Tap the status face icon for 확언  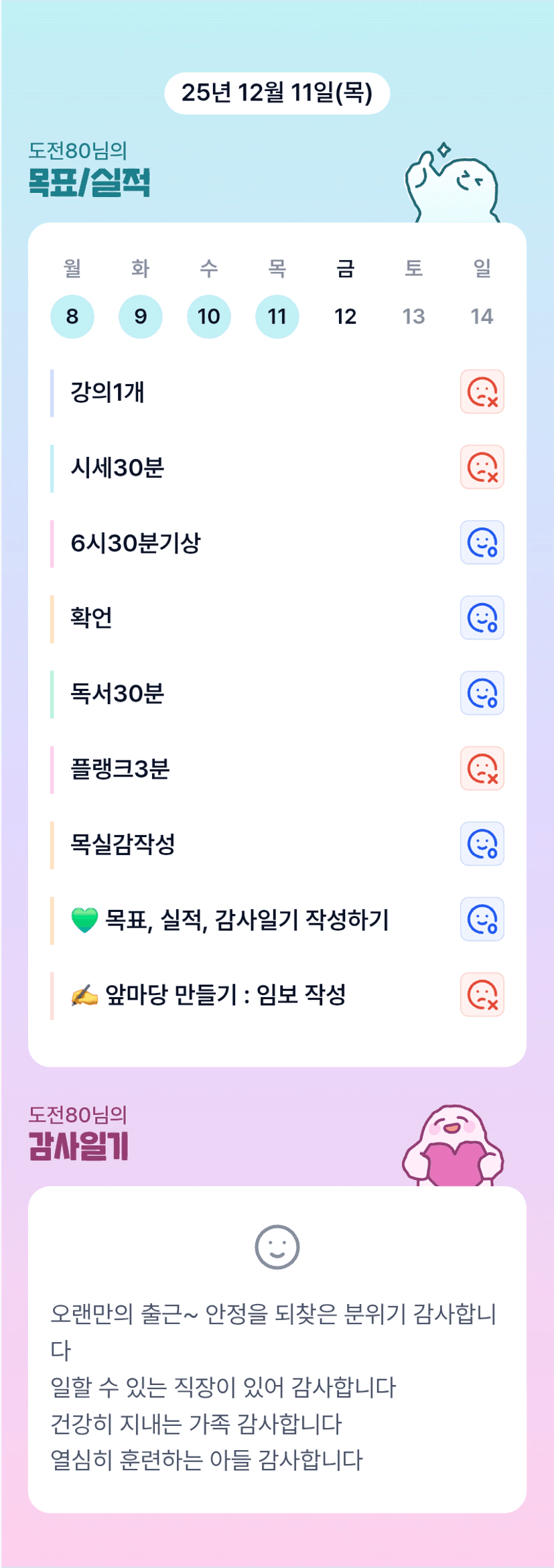[482, 618]
